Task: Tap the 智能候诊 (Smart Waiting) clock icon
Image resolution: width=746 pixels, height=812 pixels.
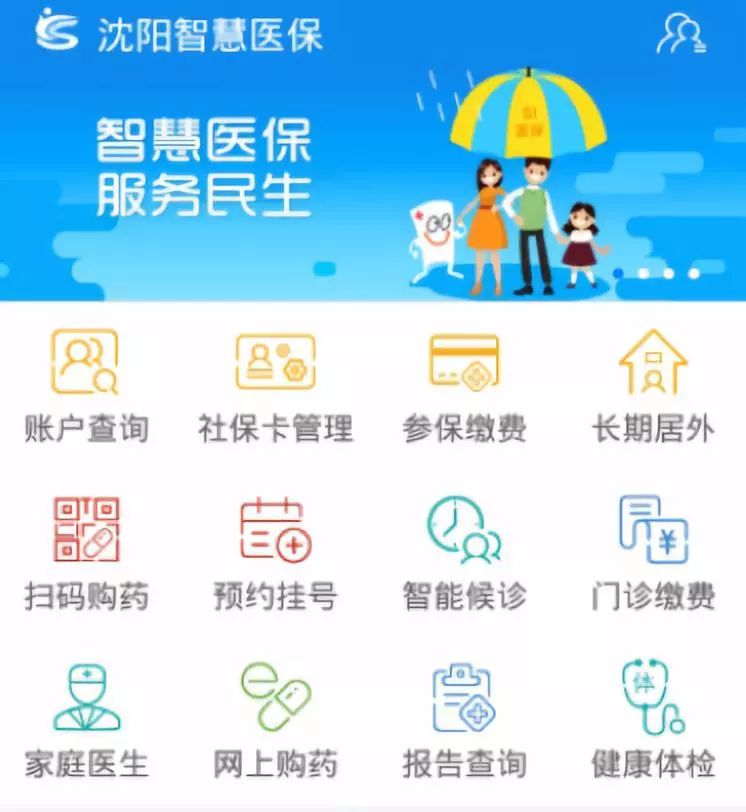Action: [x=462, y=527]
